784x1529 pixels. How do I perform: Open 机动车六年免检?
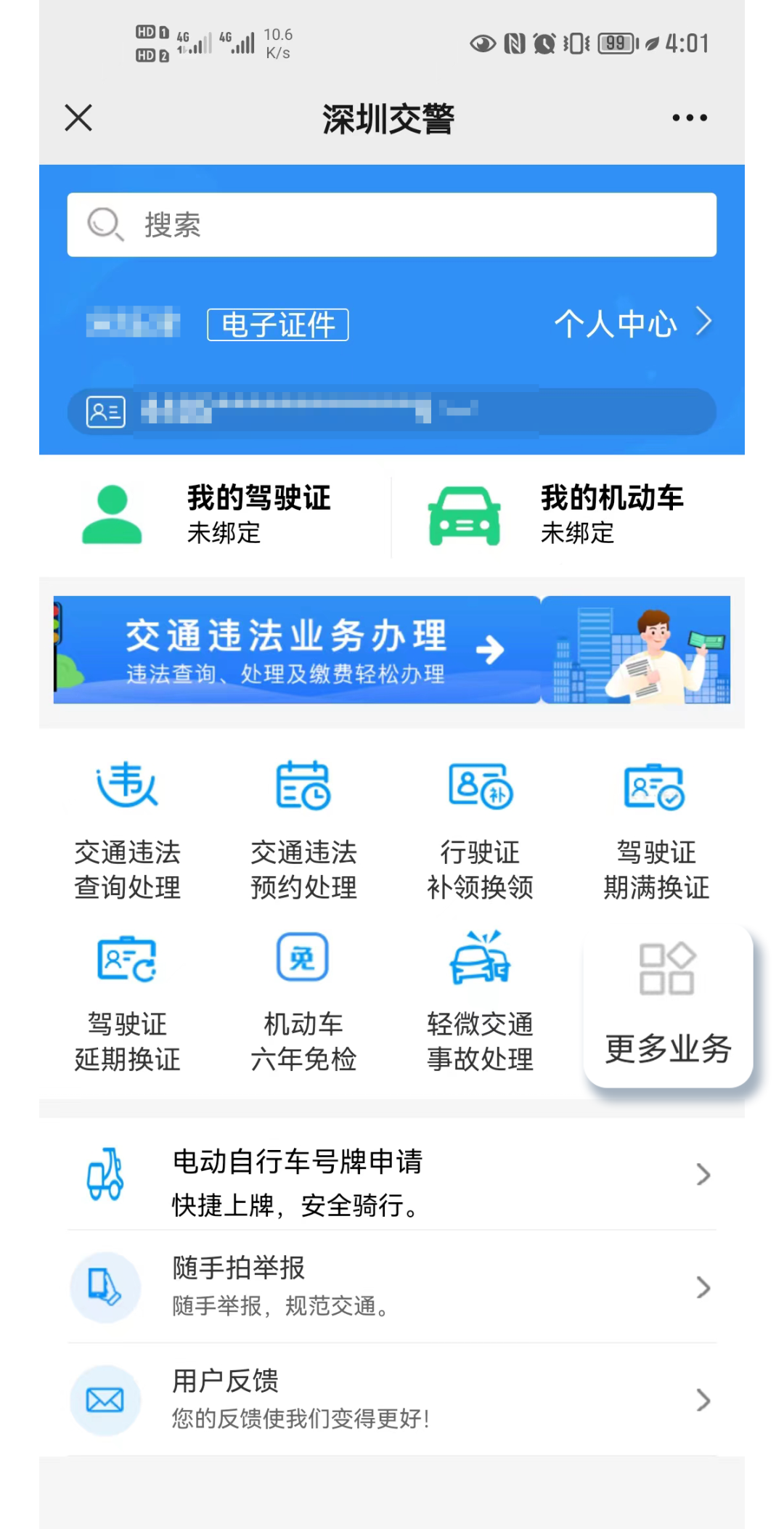(303, 1002)
